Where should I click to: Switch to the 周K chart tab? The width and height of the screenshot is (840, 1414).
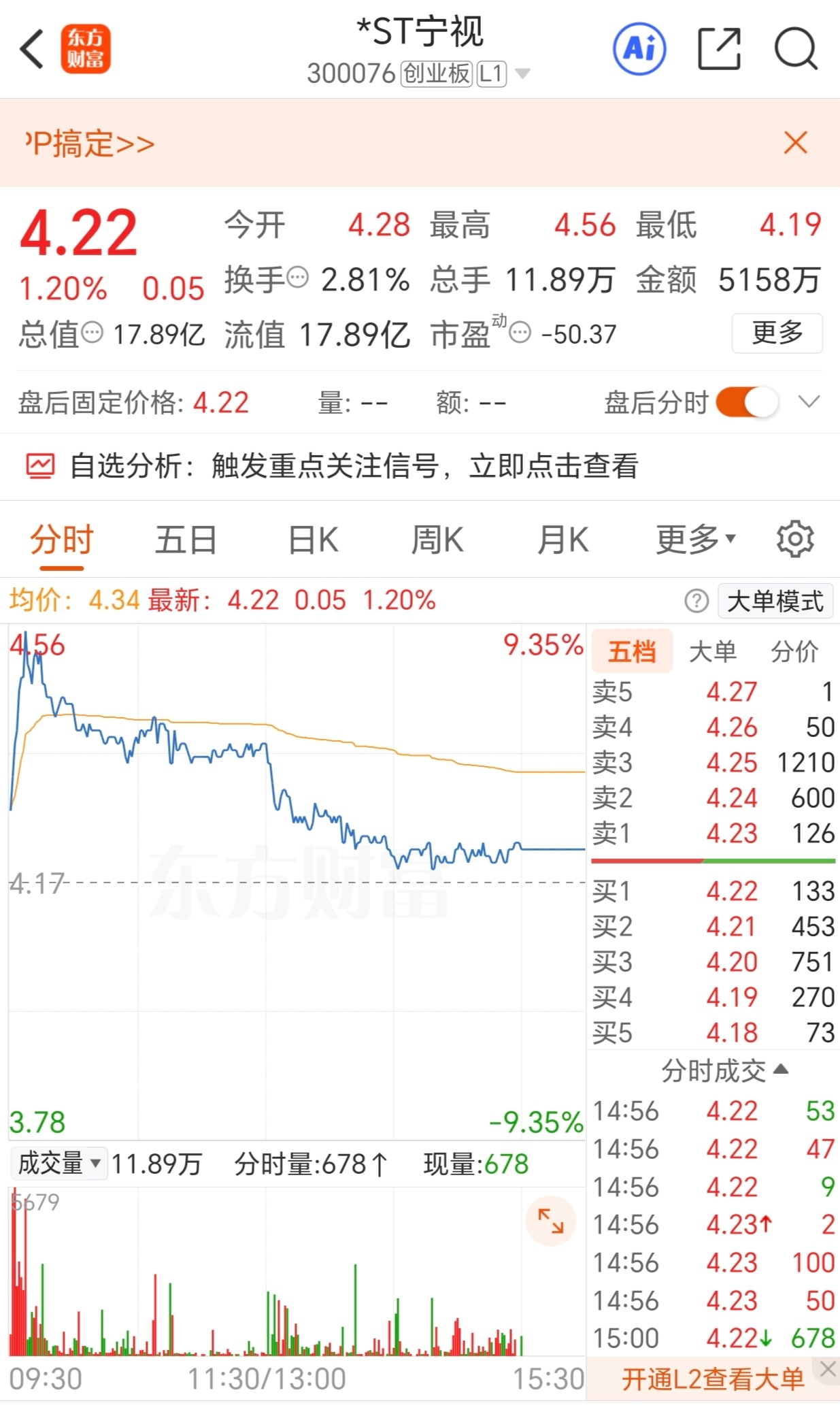click(x=437, y=540)
